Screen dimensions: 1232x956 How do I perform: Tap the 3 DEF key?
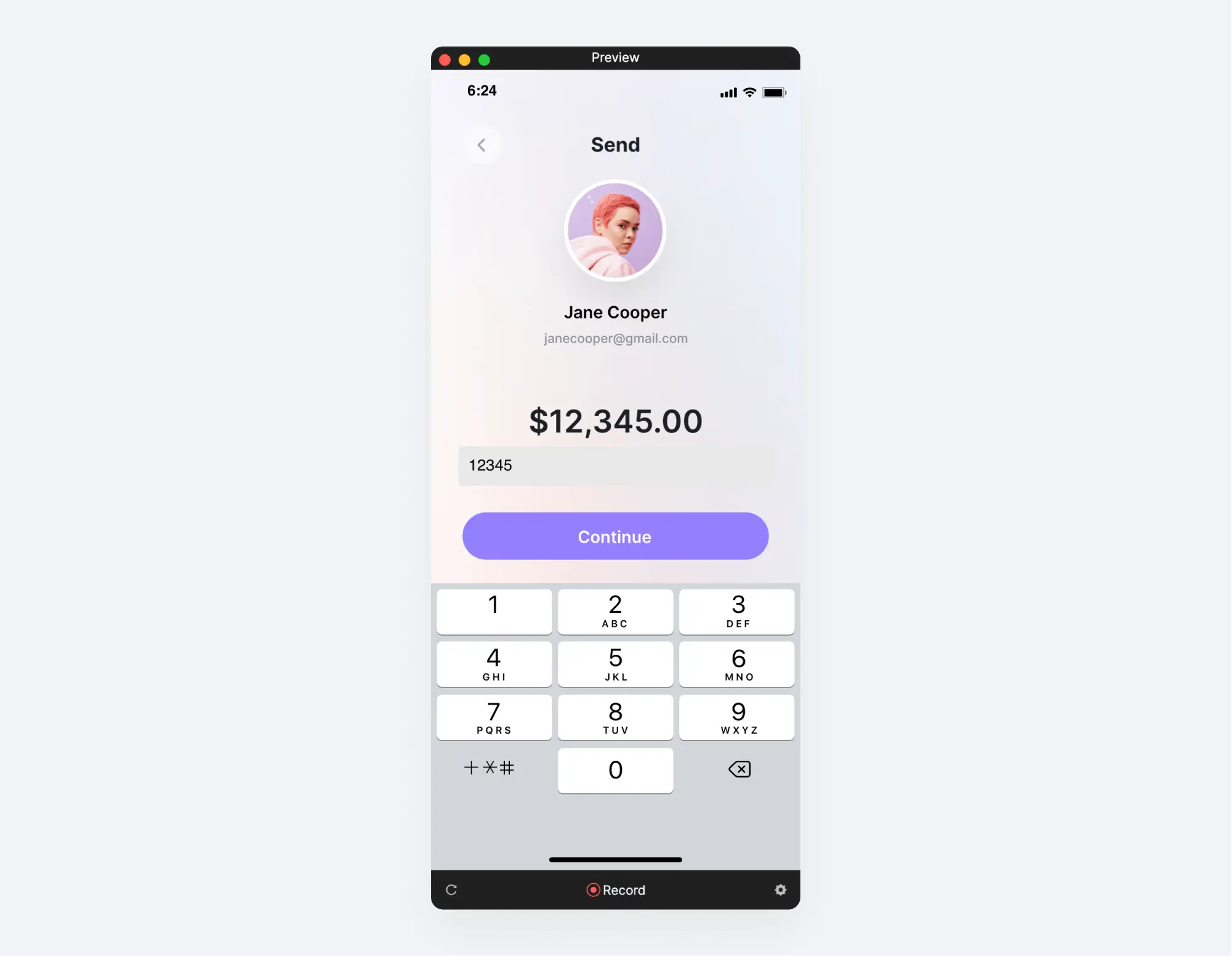point(737,611)
